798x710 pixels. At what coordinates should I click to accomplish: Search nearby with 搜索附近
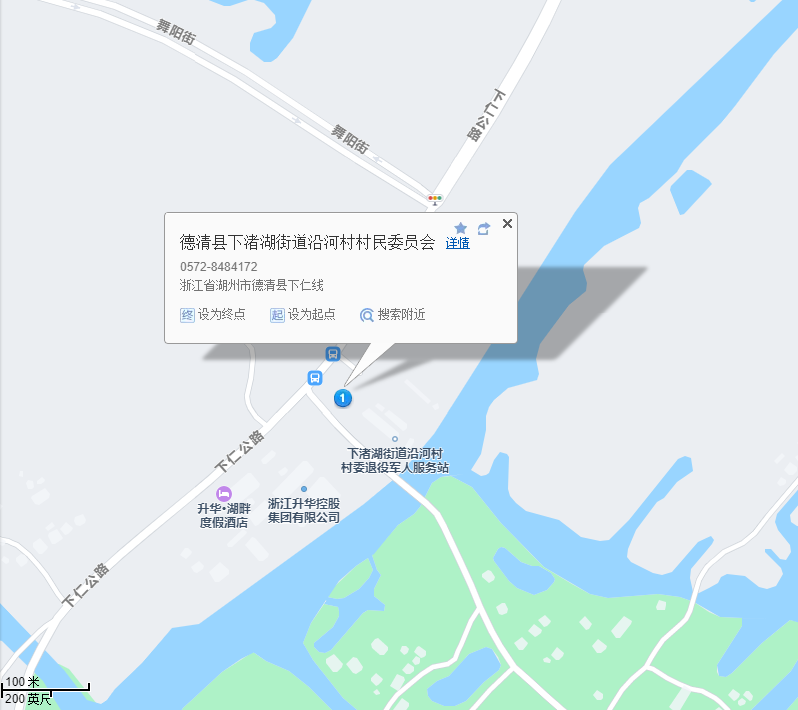393,314
